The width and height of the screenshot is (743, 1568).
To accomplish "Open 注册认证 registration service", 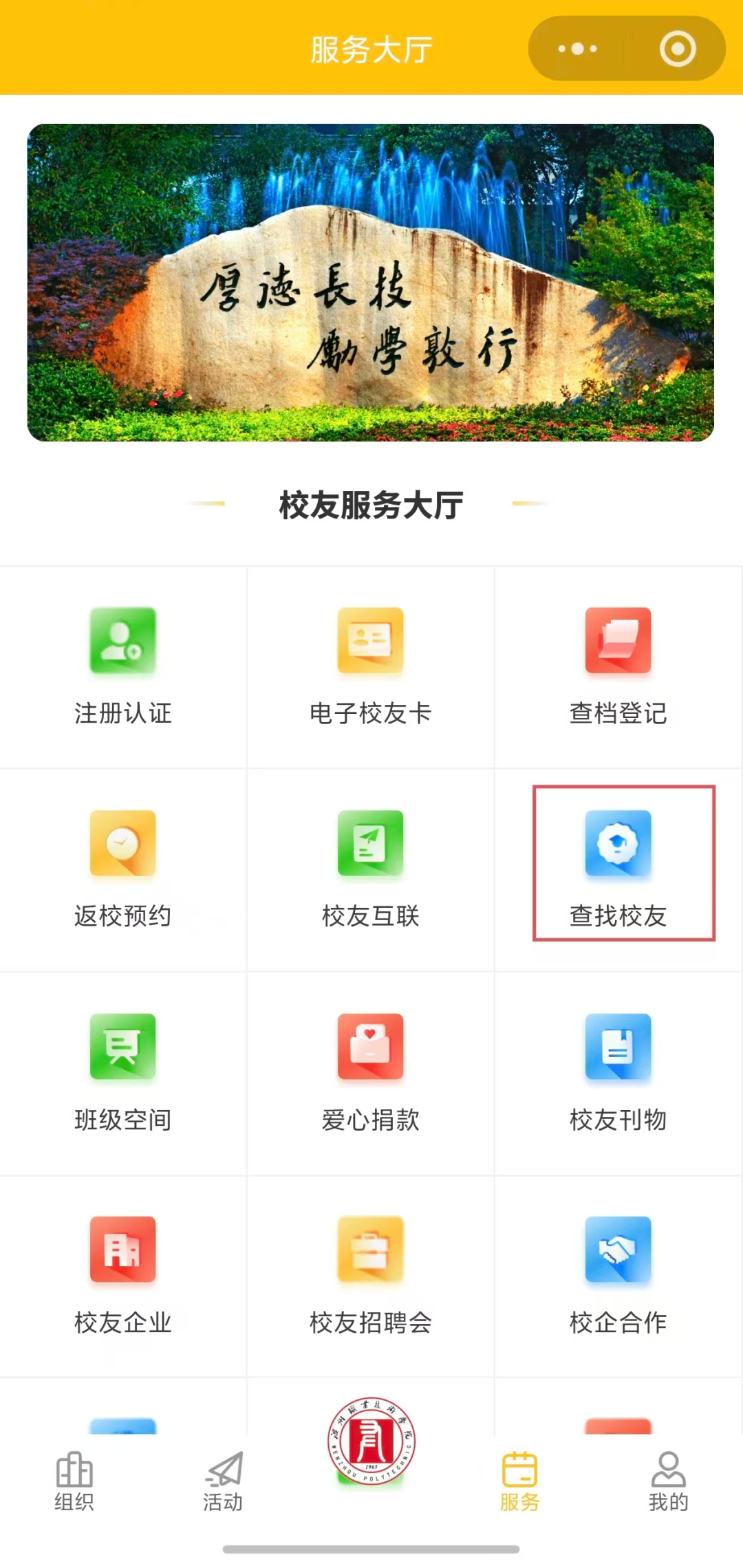I will pos(122,667).
